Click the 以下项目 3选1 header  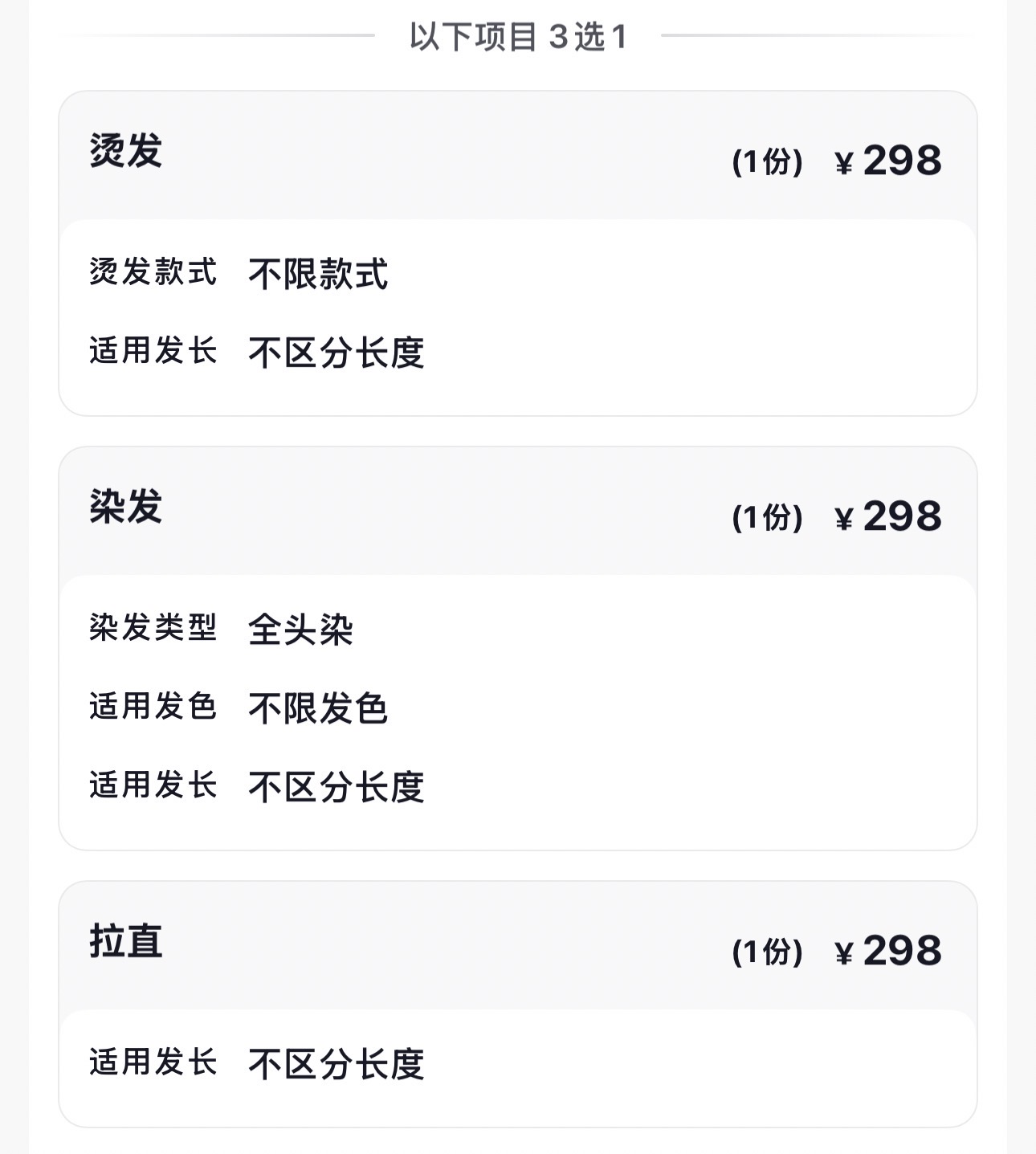pyautogui.click(x=518, y=35)
